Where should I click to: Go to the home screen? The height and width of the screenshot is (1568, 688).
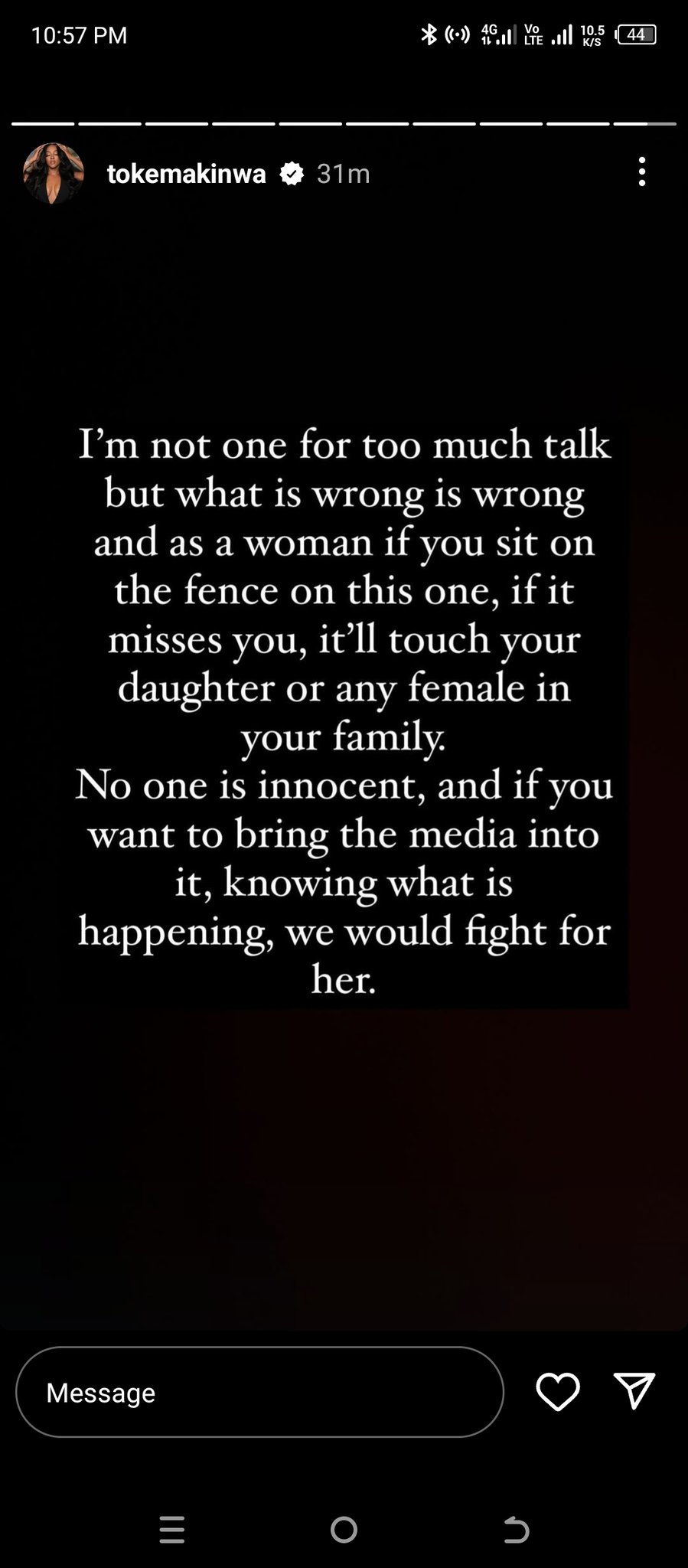344,1529
